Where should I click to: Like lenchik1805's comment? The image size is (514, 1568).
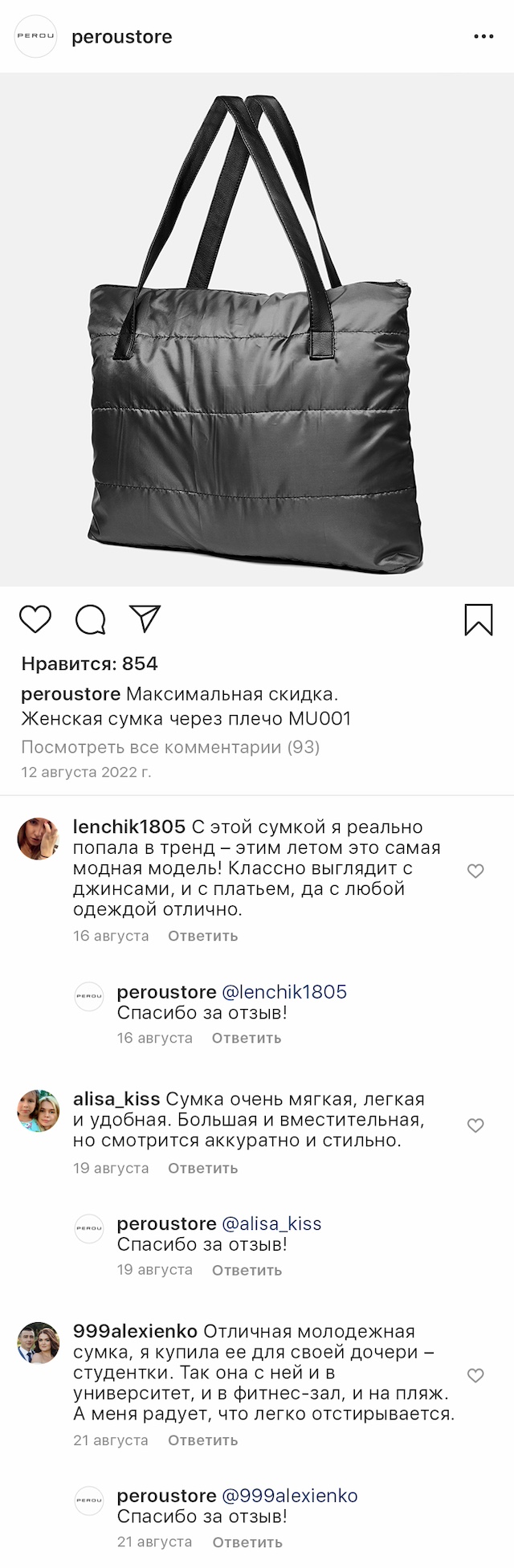point(475,871)
